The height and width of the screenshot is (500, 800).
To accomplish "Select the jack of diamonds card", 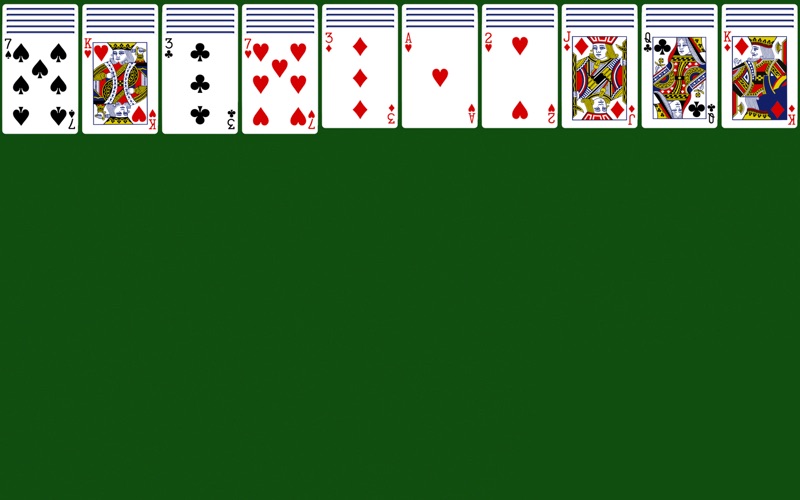I will tap(600, 78).
